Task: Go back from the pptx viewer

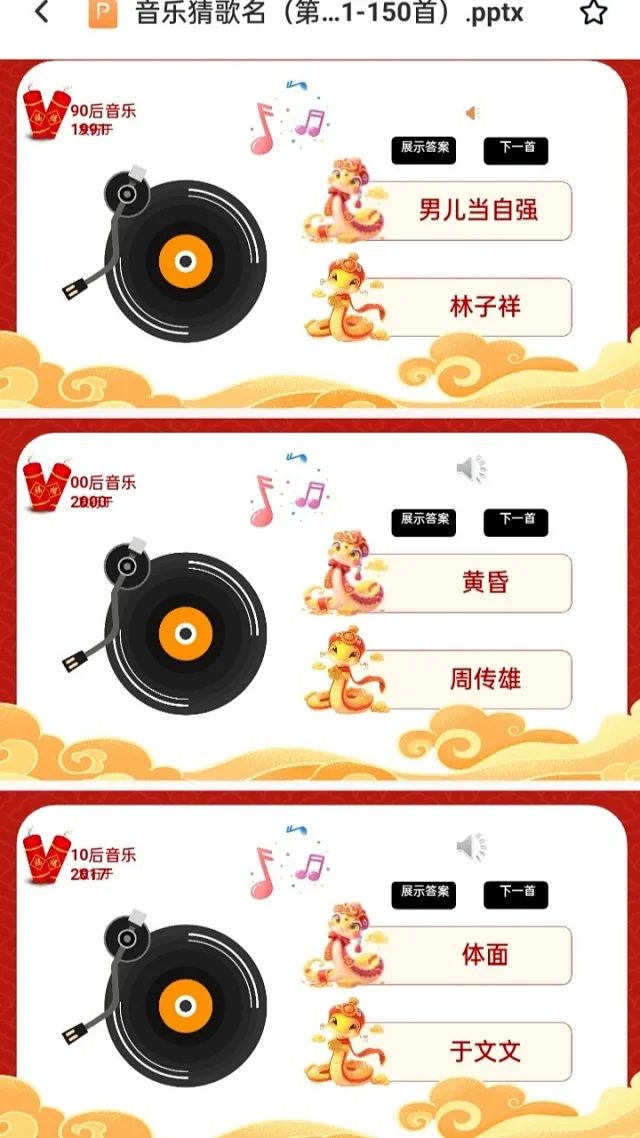Action: [42, 12]
